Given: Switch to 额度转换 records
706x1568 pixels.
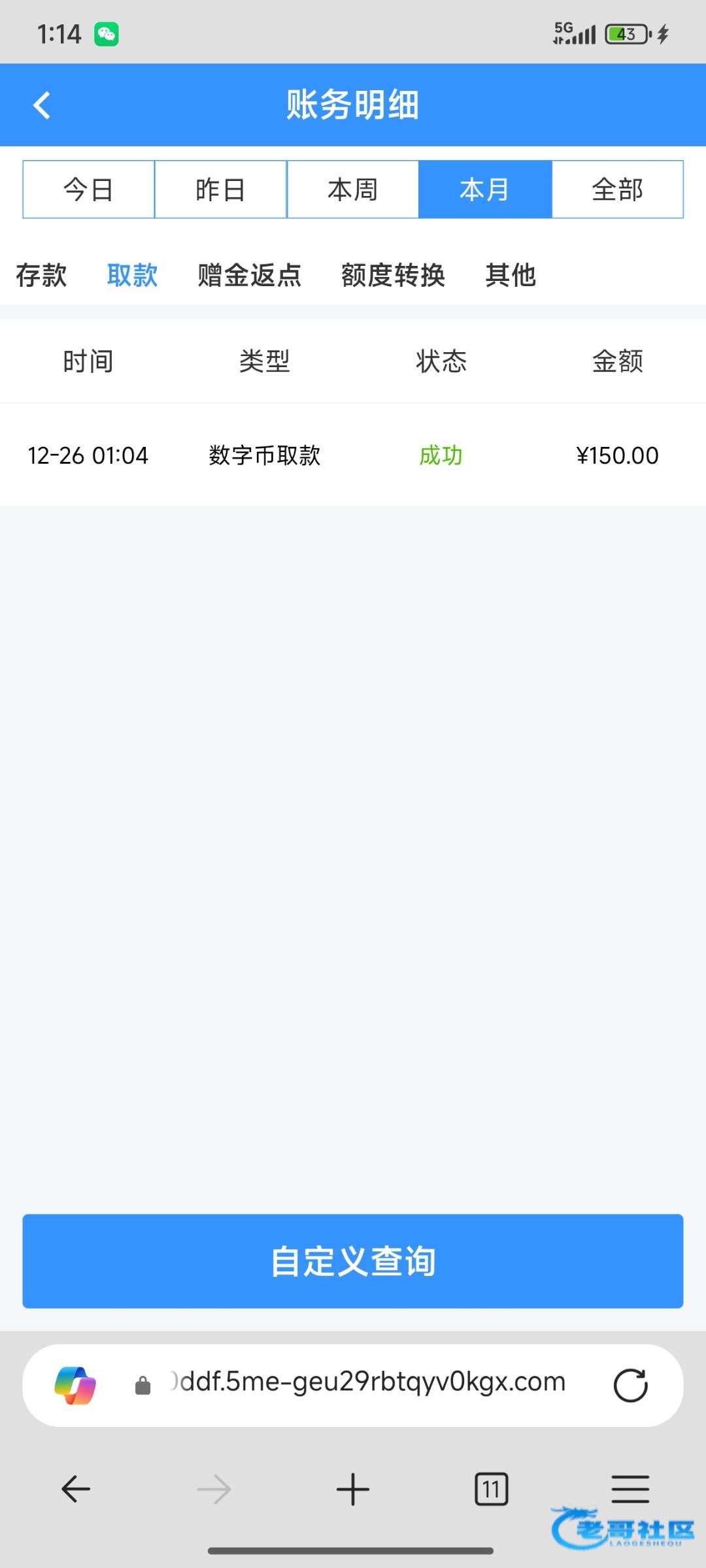Looking at the screenshot, I should click(x=393, y=275).
